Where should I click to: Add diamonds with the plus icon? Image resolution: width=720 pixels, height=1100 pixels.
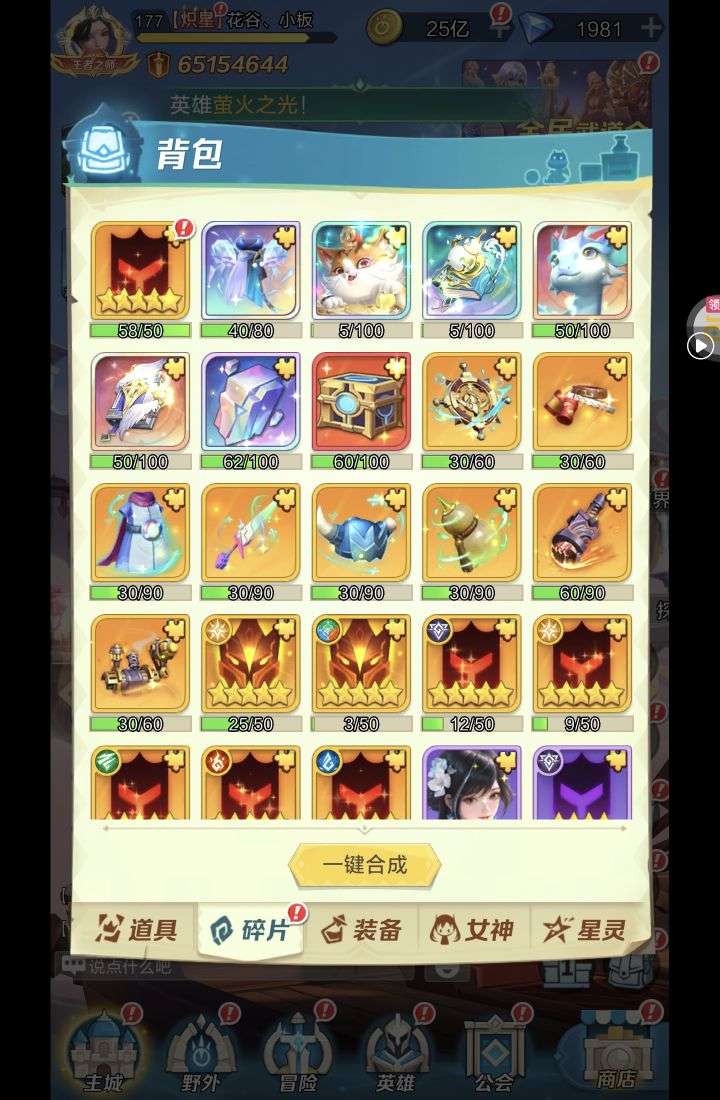651,28
